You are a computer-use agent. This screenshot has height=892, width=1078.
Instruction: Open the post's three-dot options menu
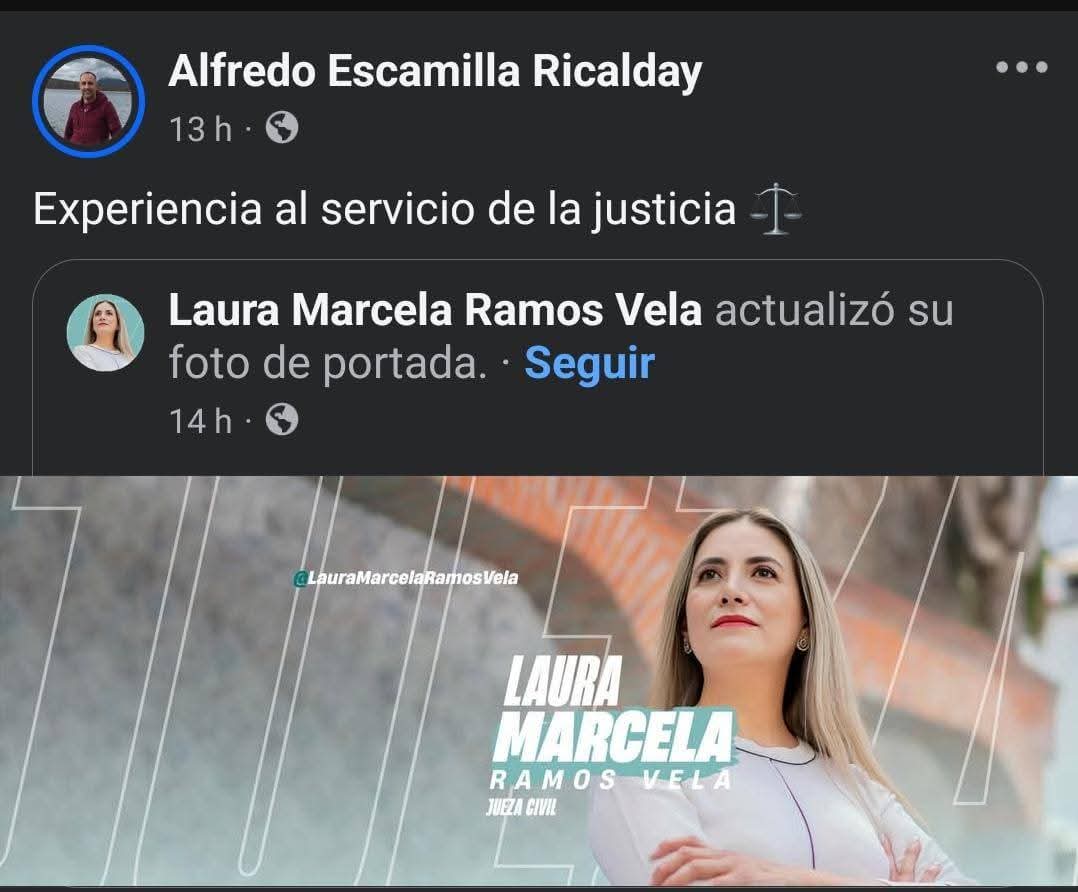1021,68
